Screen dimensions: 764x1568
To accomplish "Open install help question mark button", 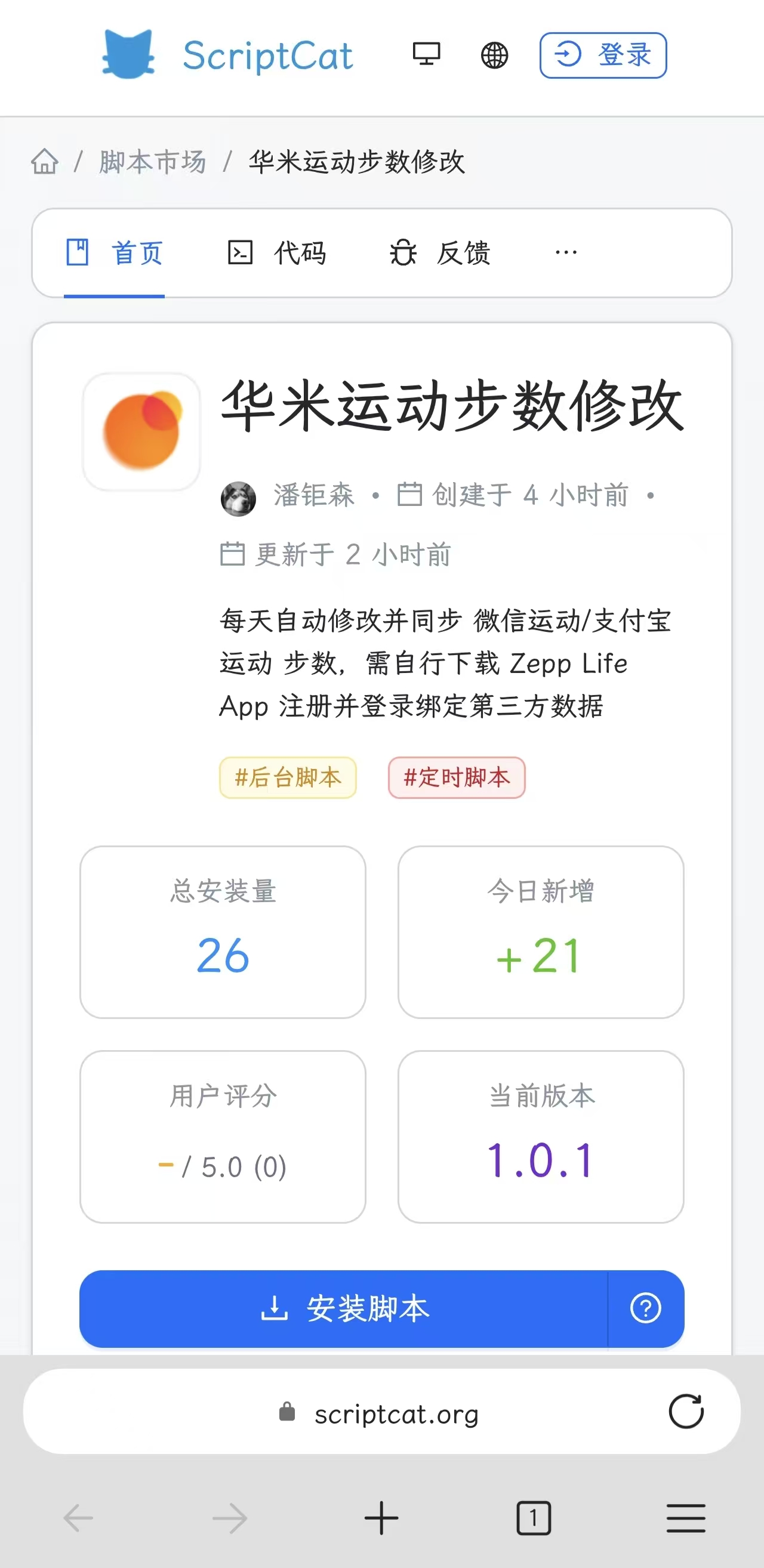I will point(646,1308).
